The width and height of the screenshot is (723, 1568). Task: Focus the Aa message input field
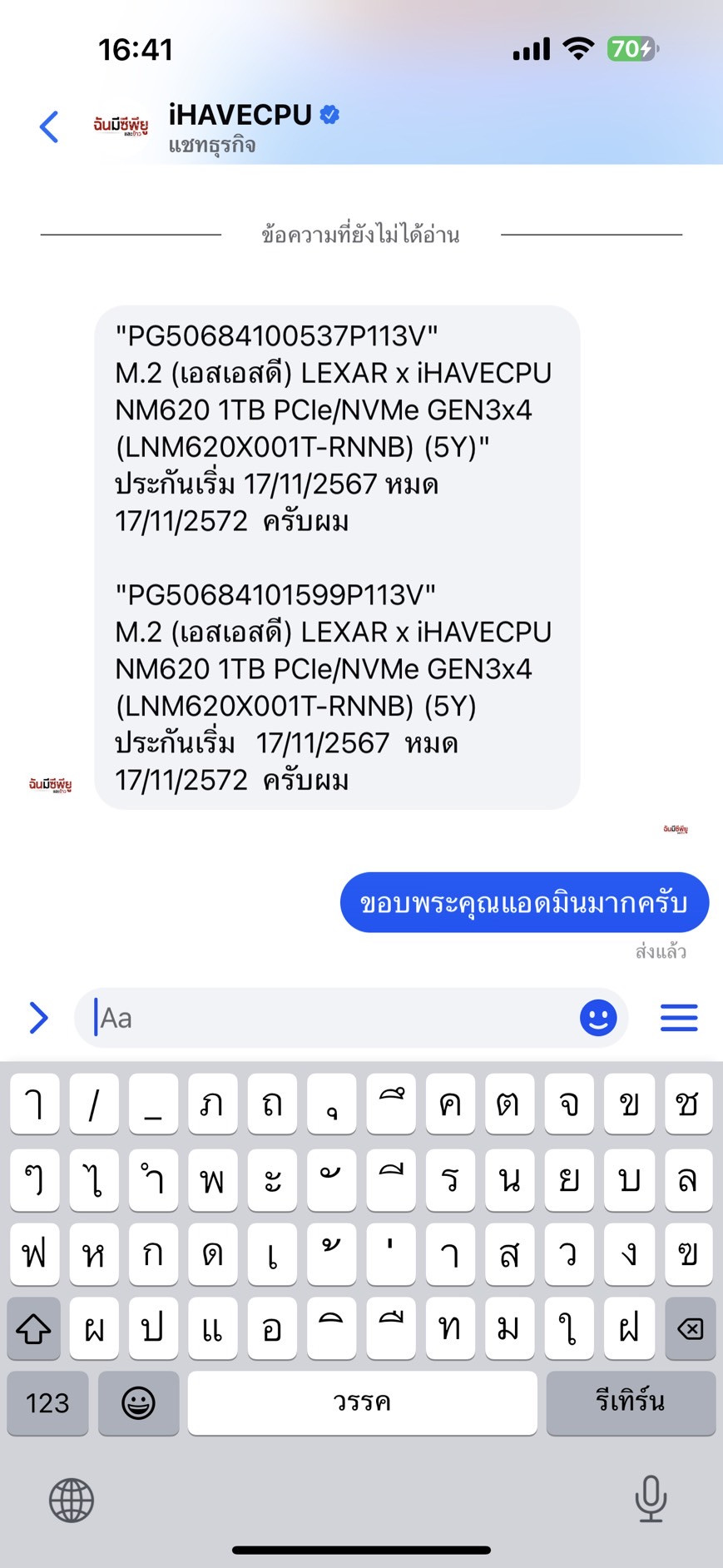(x=333, y=1017)
